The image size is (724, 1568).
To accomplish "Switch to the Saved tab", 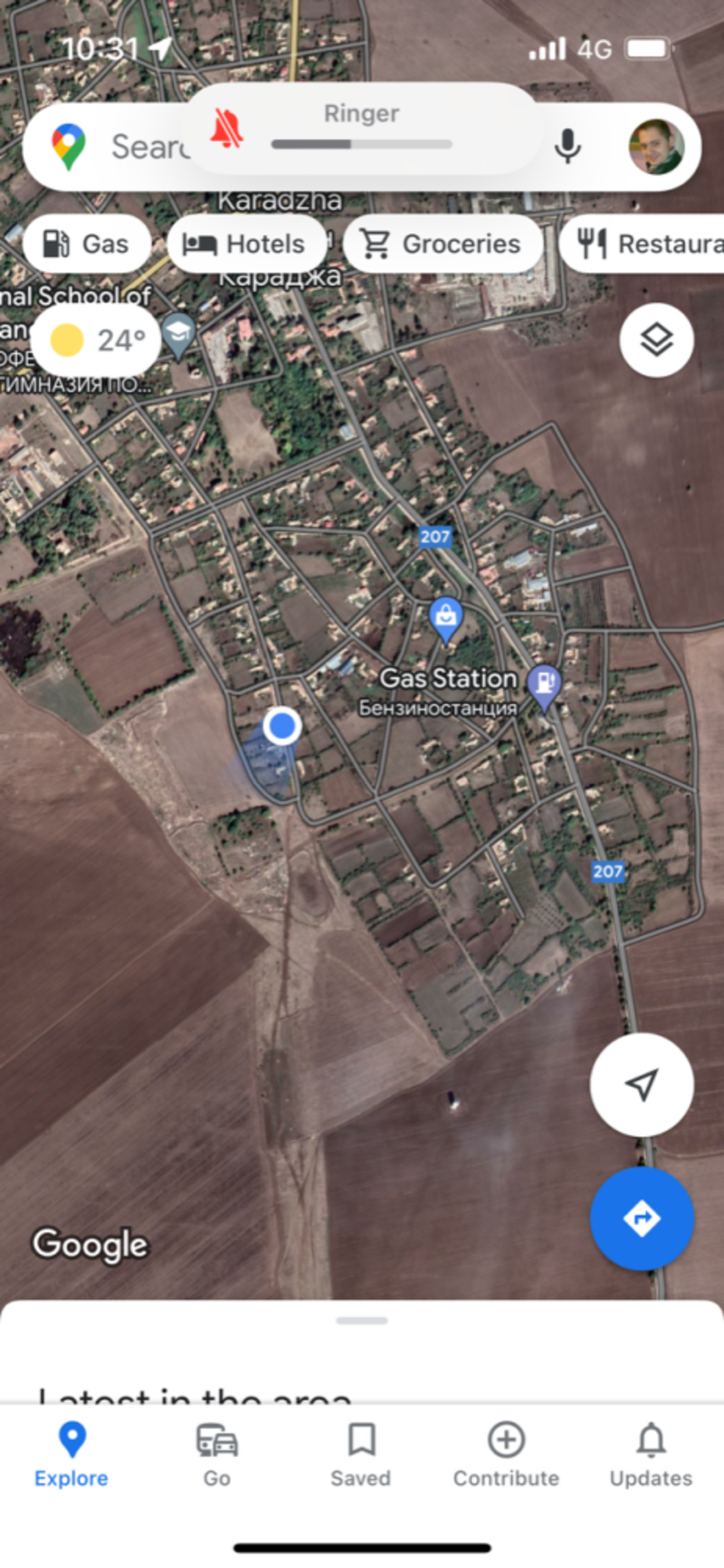I will [x=361, y=1455].
